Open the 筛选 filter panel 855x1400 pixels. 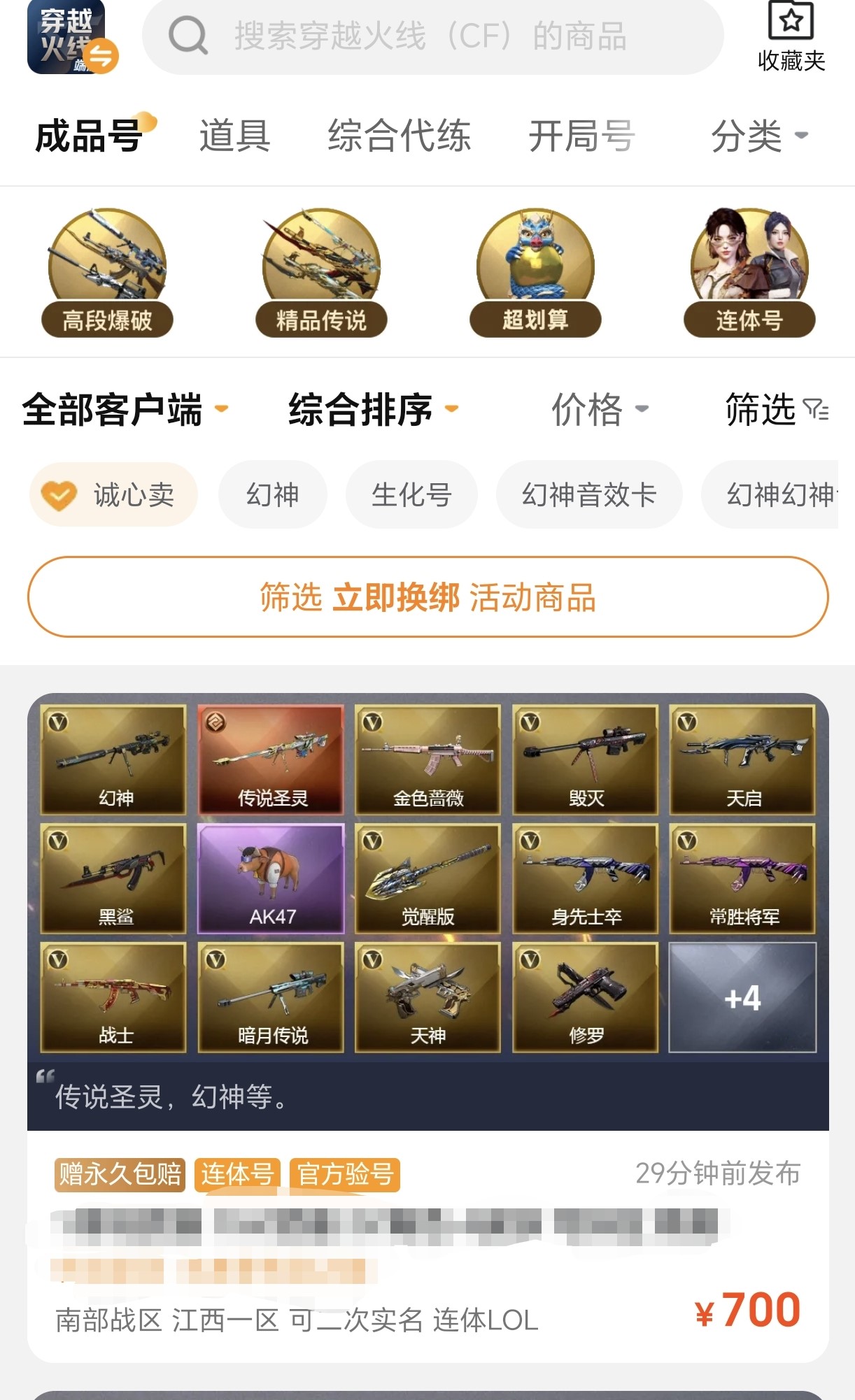(777, 409)
